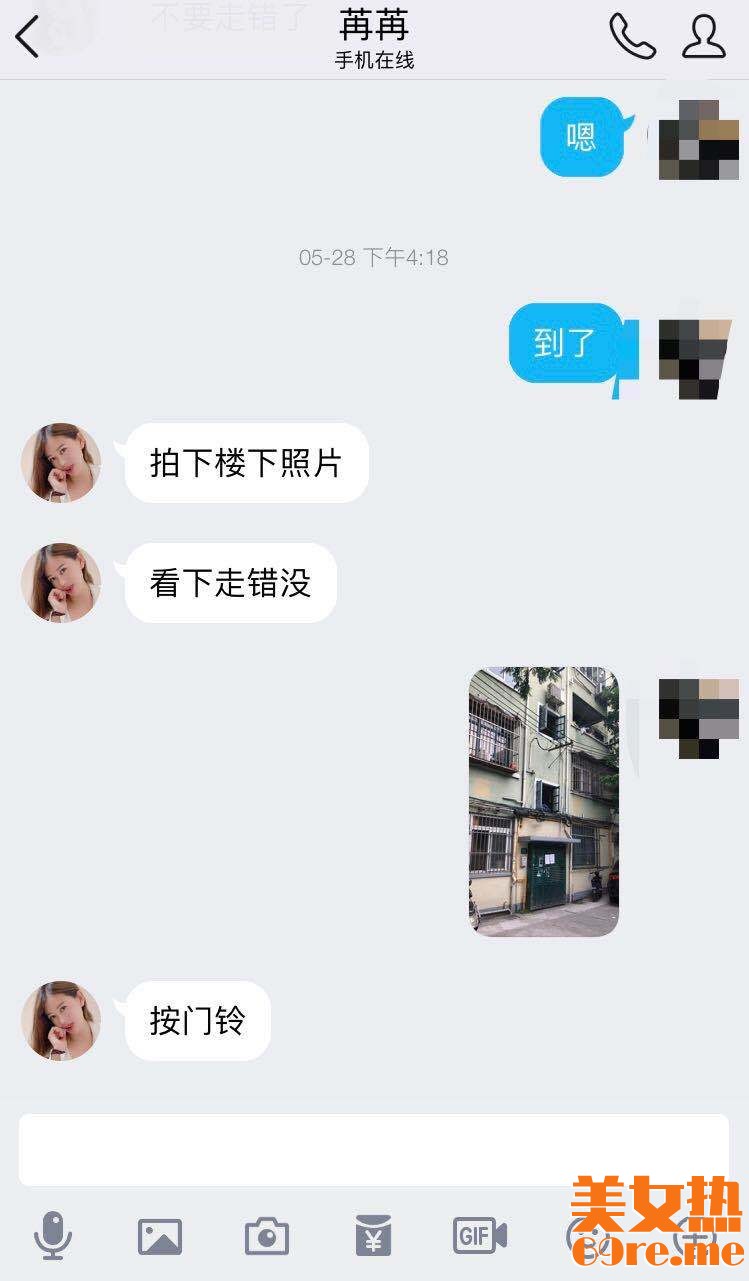Open the camera to take a photo
Screen dimensions: 749x1281
click(x=267, y=1237)
